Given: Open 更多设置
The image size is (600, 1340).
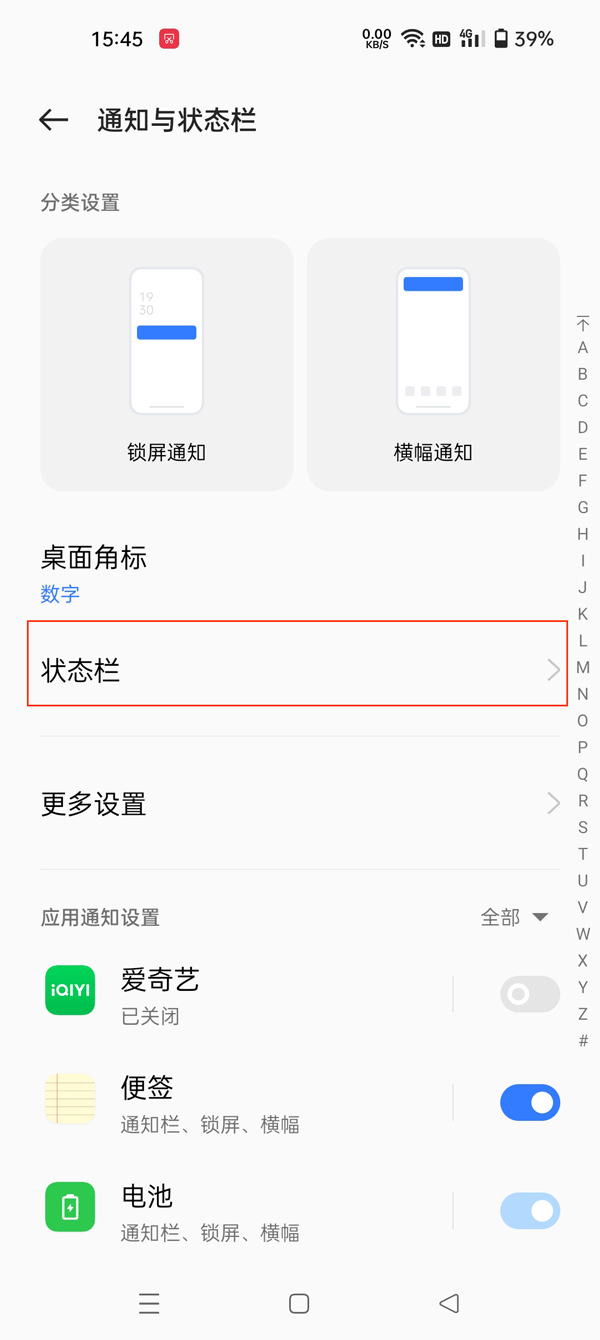Looking at the screenshot, I should click(x=297, y=803).
